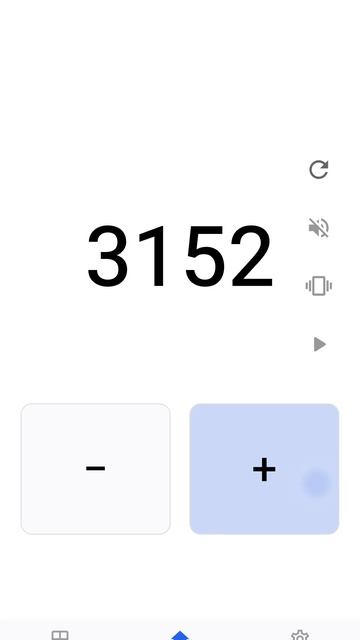
Task: Switch to the home tab
Action: point(180,635)
